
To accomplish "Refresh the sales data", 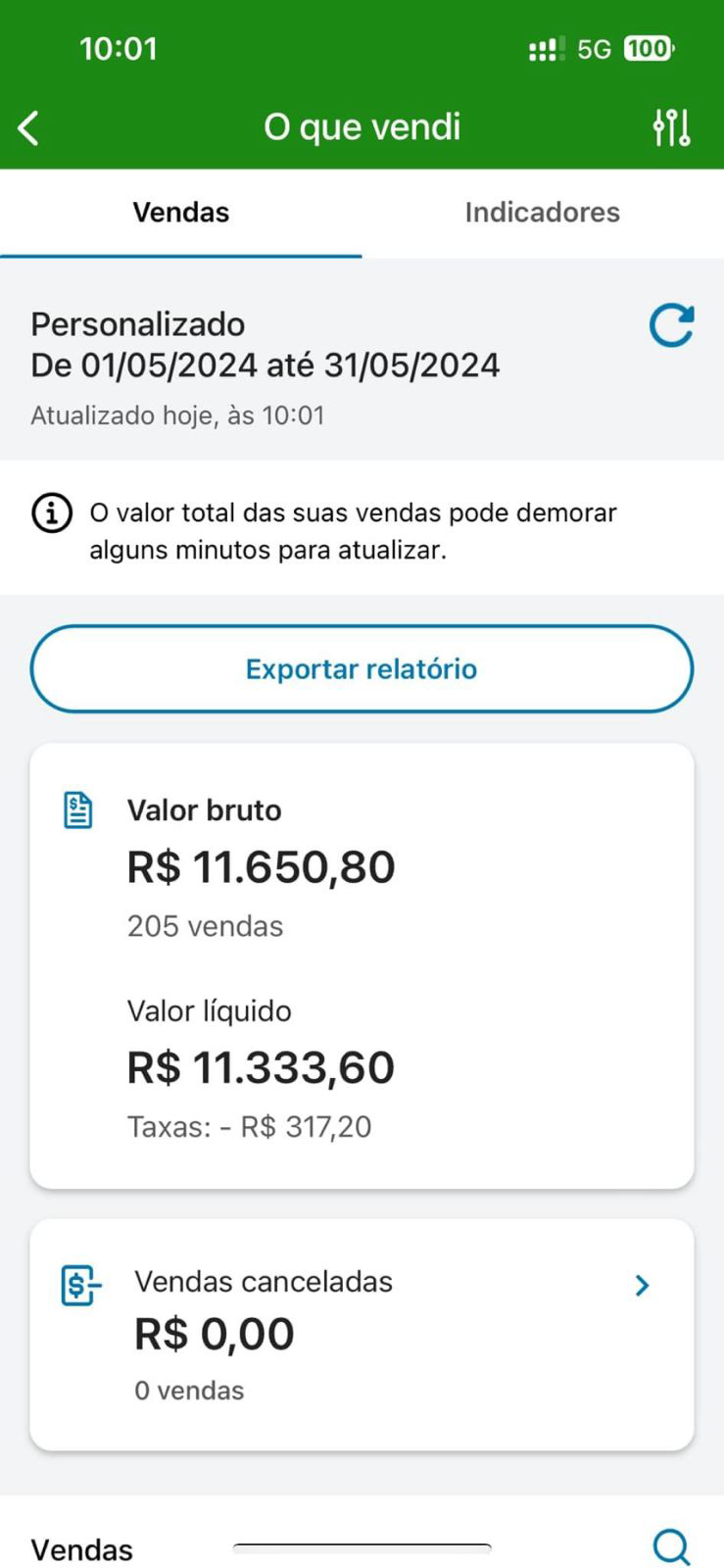I will click(x=671, y=326).
